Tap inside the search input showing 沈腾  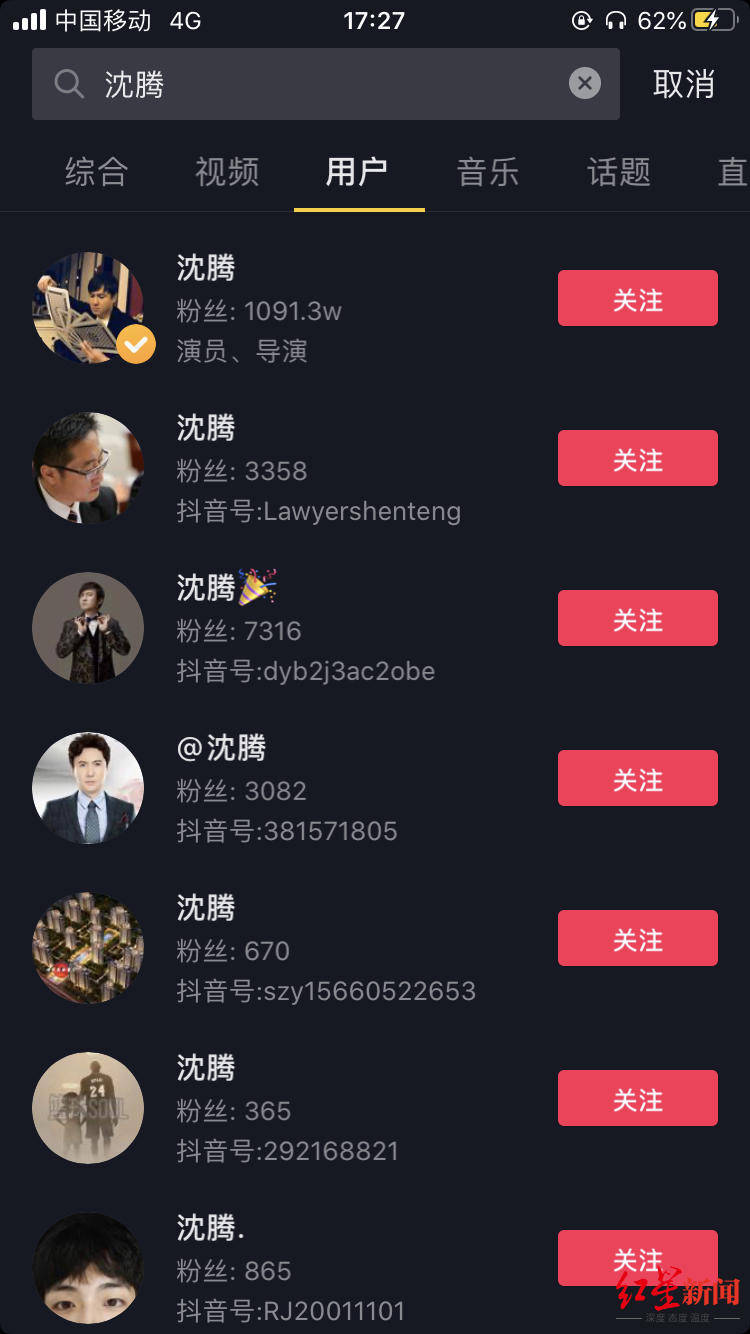click(300, 83)
